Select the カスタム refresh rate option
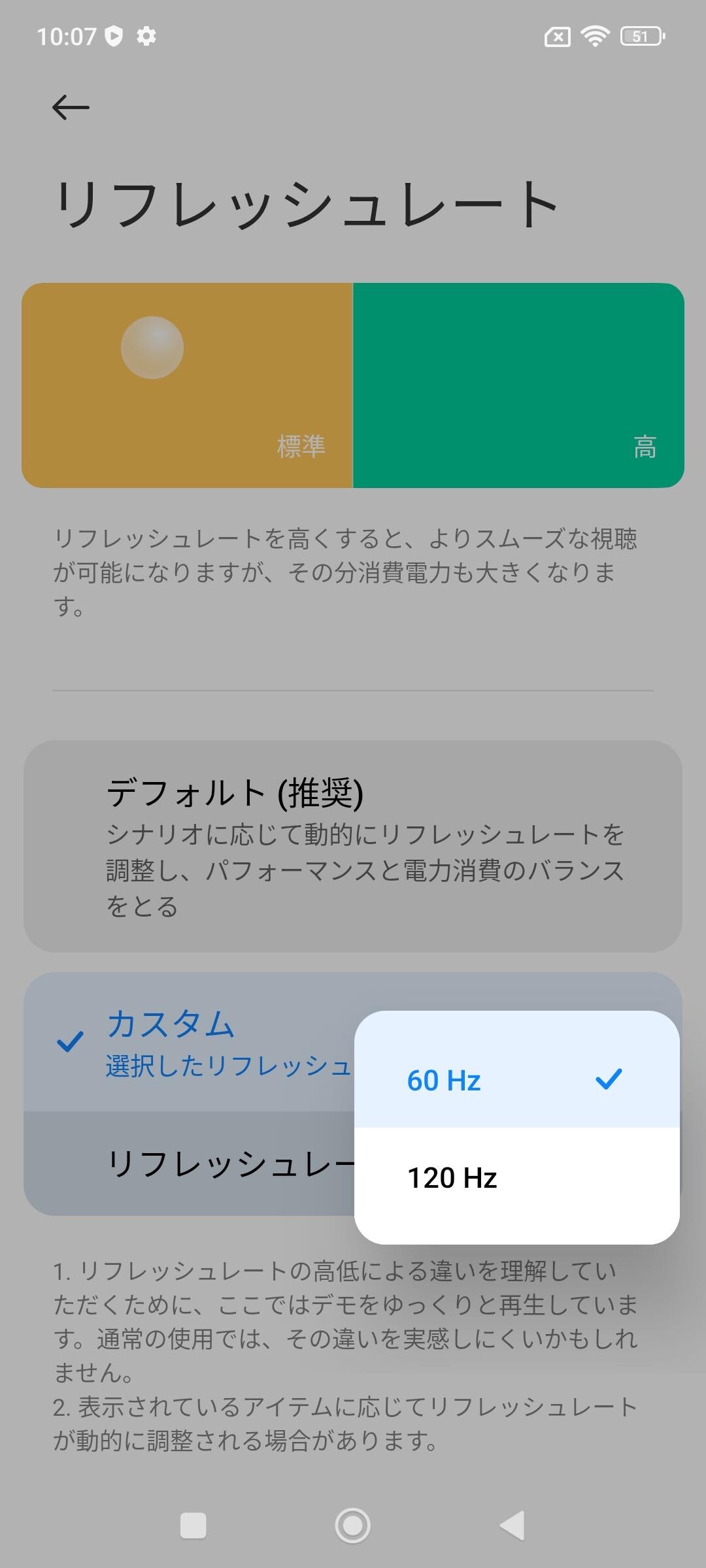This screenshot has width=706, height=1568. tap(190, 1042)
